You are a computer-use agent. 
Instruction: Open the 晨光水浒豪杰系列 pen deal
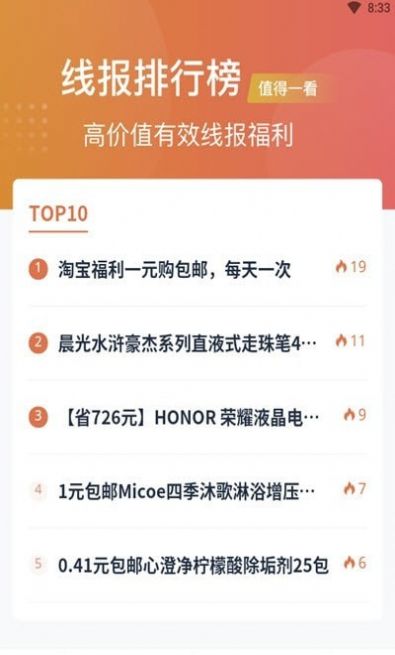coord(198,343)
